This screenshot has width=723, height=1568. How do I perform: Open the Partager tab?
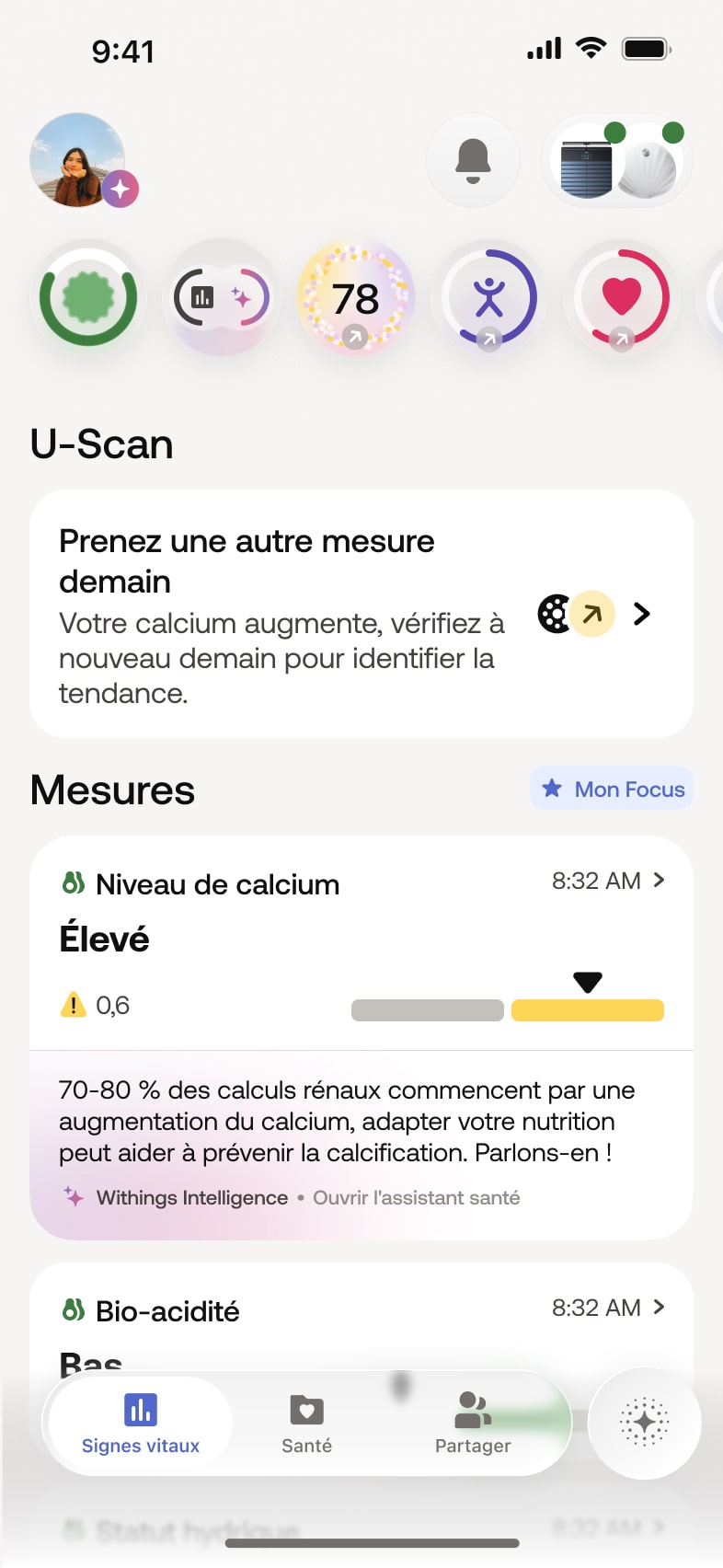coord(472,1423)
